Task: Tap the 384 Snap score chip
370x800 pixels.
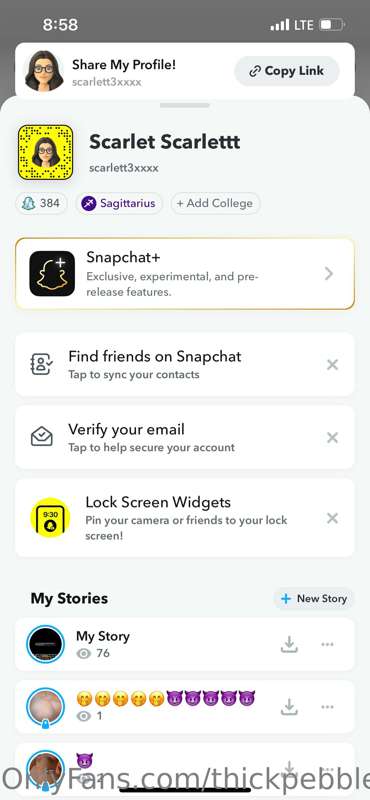Action: [41, 203]
